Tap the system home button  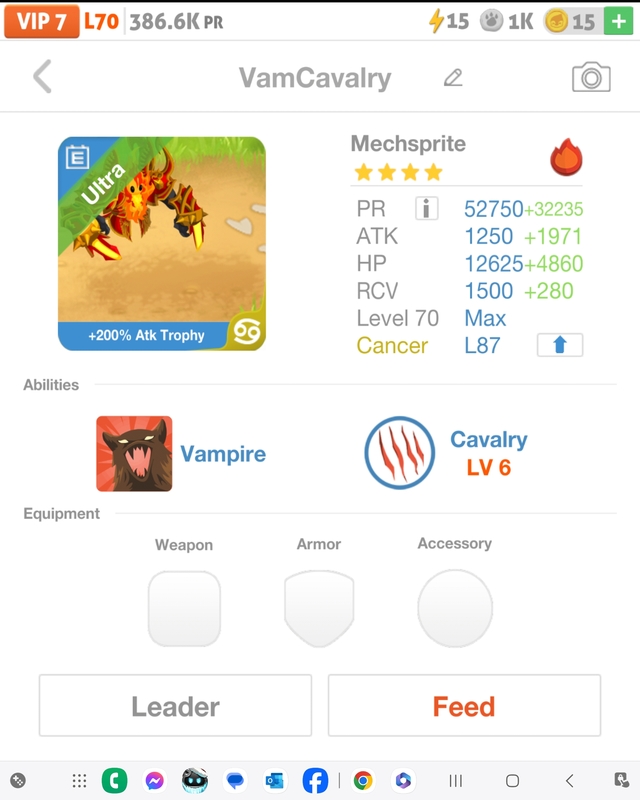click(512, 781)
